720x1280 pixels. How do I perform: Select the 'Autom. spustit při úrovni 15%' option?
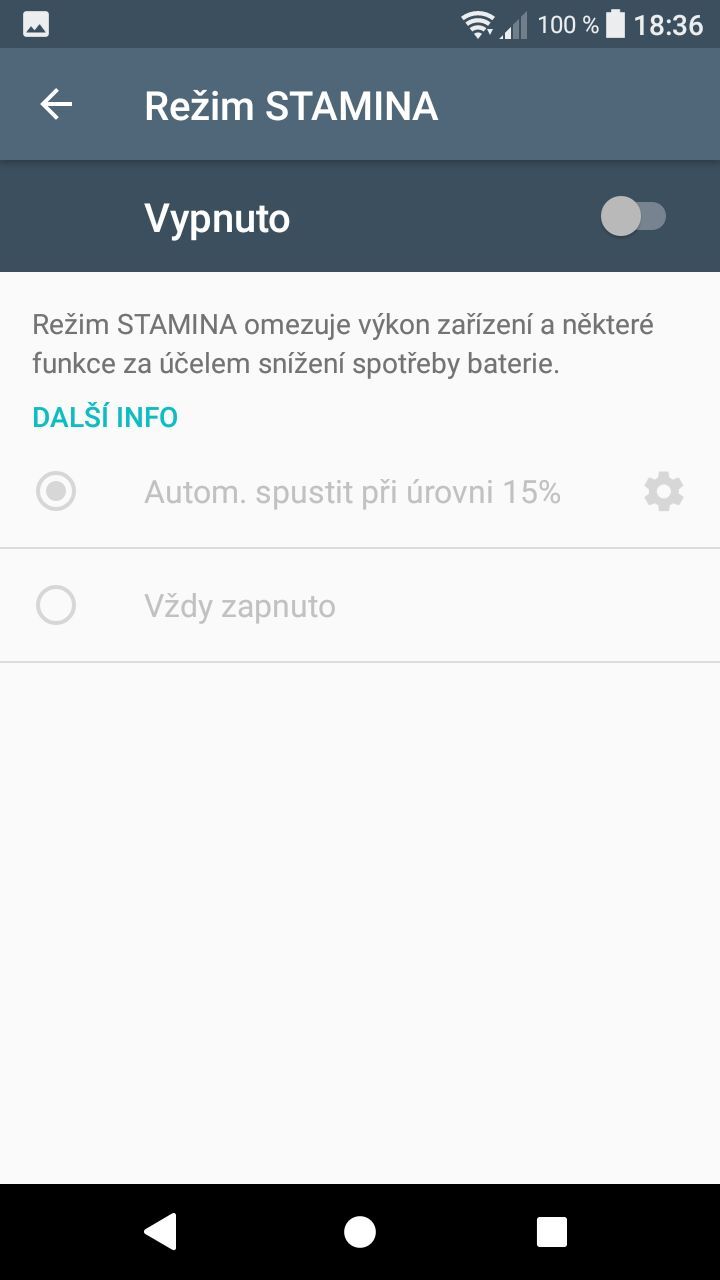coord(55,491)
